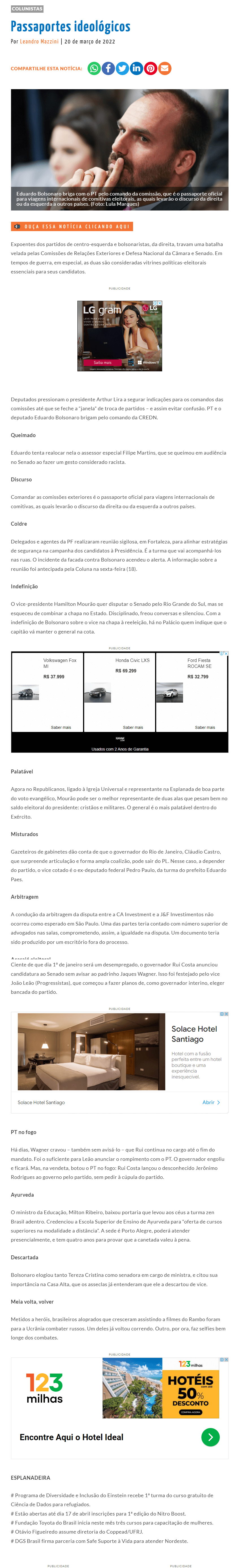The image size is (237, 1568).
Task: Tap 'Ouça essa notícia clicando aqui'
Action: pos(72,226)
